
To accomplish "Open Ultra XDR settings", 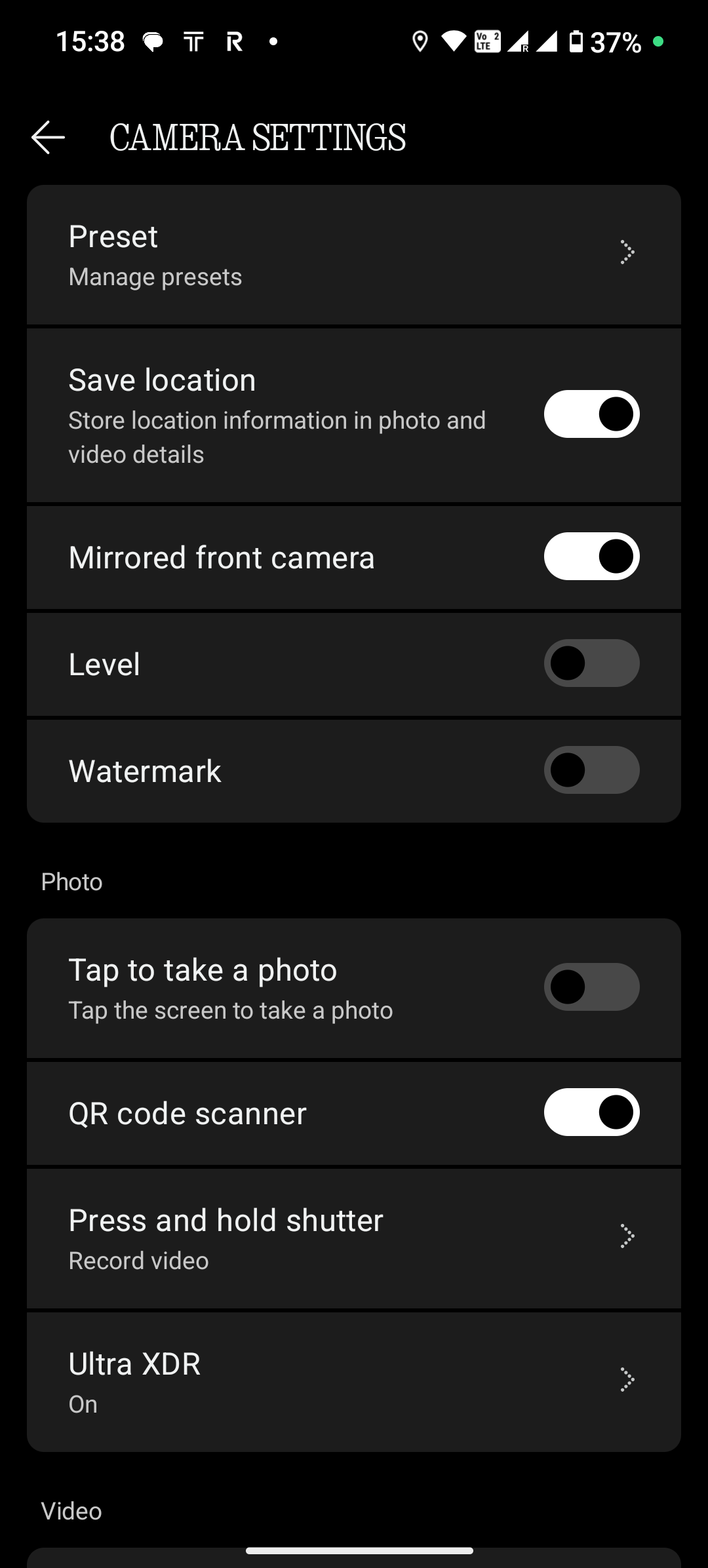I will (354, 1381).
